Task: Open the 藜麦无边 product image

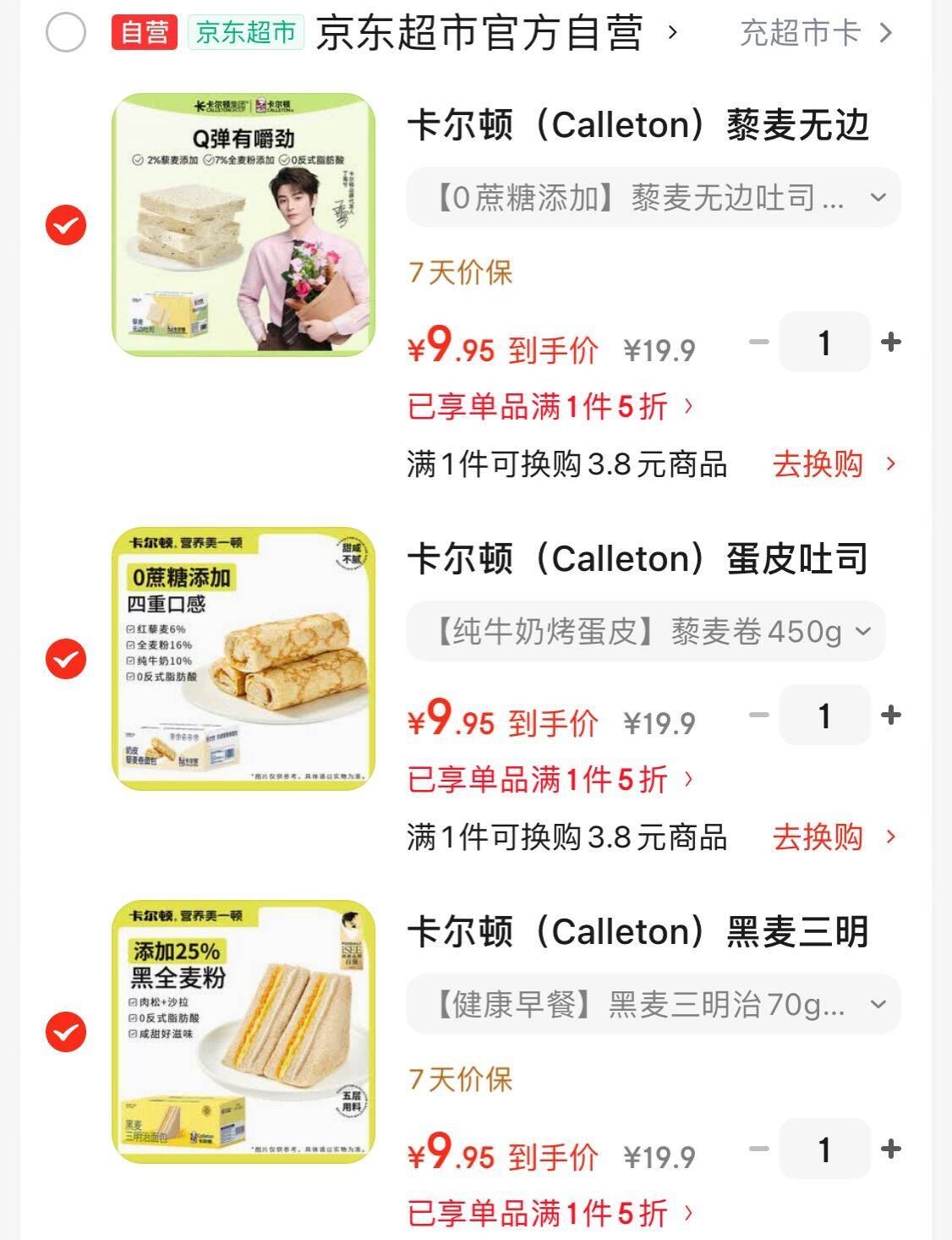Action: coord(243,225)
